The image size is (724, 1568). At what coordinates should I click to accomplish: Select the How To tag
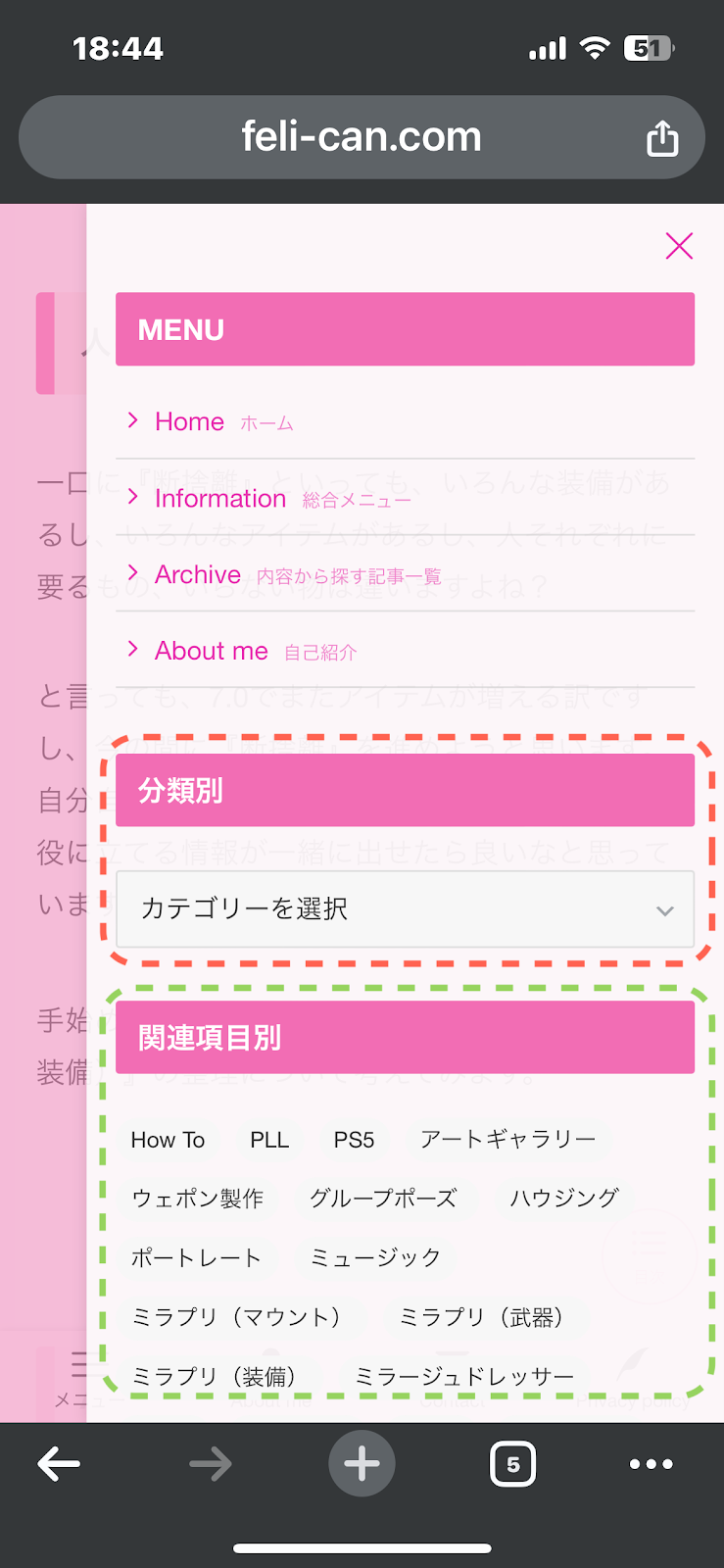(168, 1140)
